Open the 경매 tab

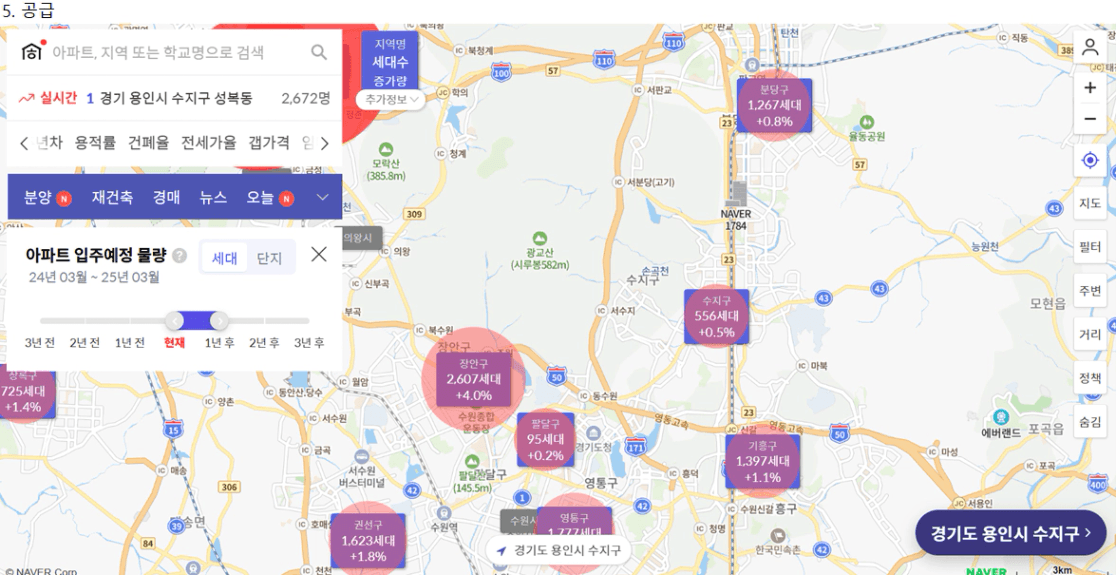166,197
